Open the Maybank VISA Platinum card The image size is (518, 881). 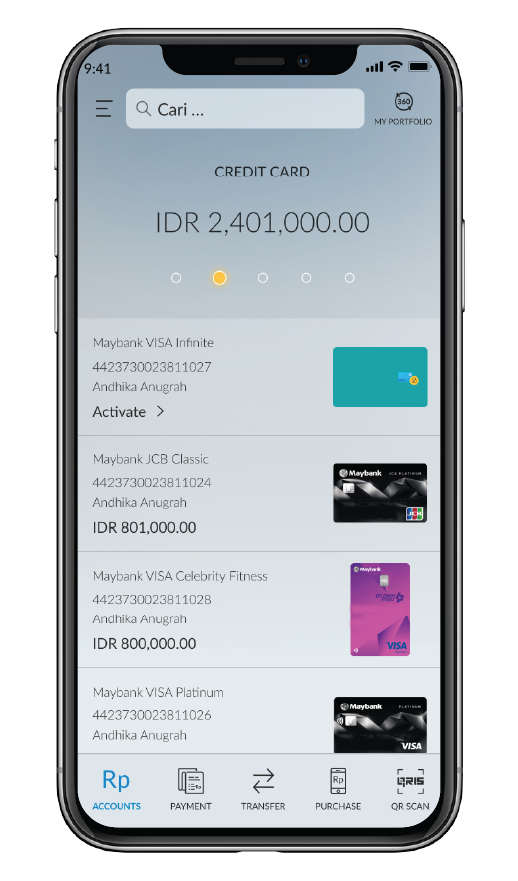click(x=259, y=711)
